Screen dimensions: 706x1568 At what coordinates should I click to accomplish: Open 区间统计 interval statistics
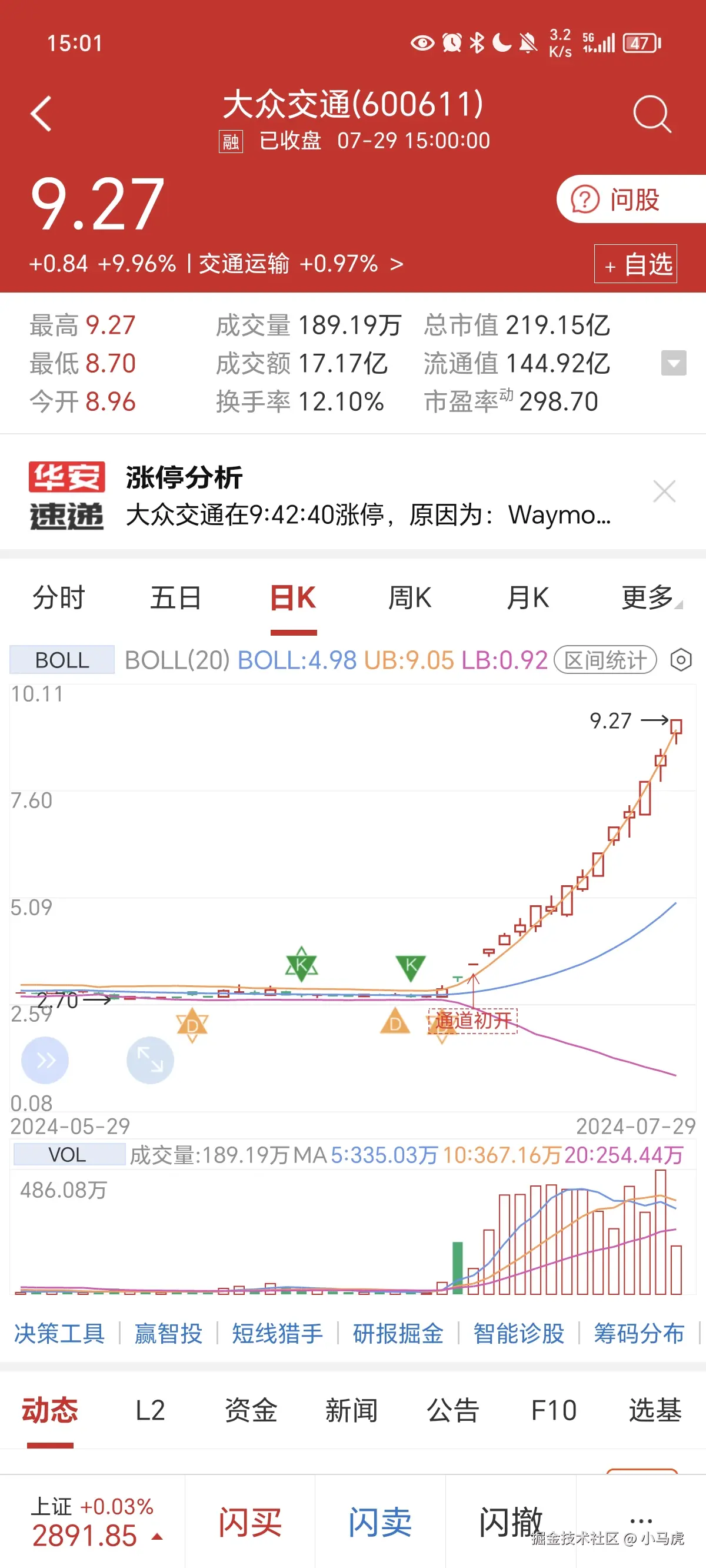pyautogui.click(x=604, y=660)
